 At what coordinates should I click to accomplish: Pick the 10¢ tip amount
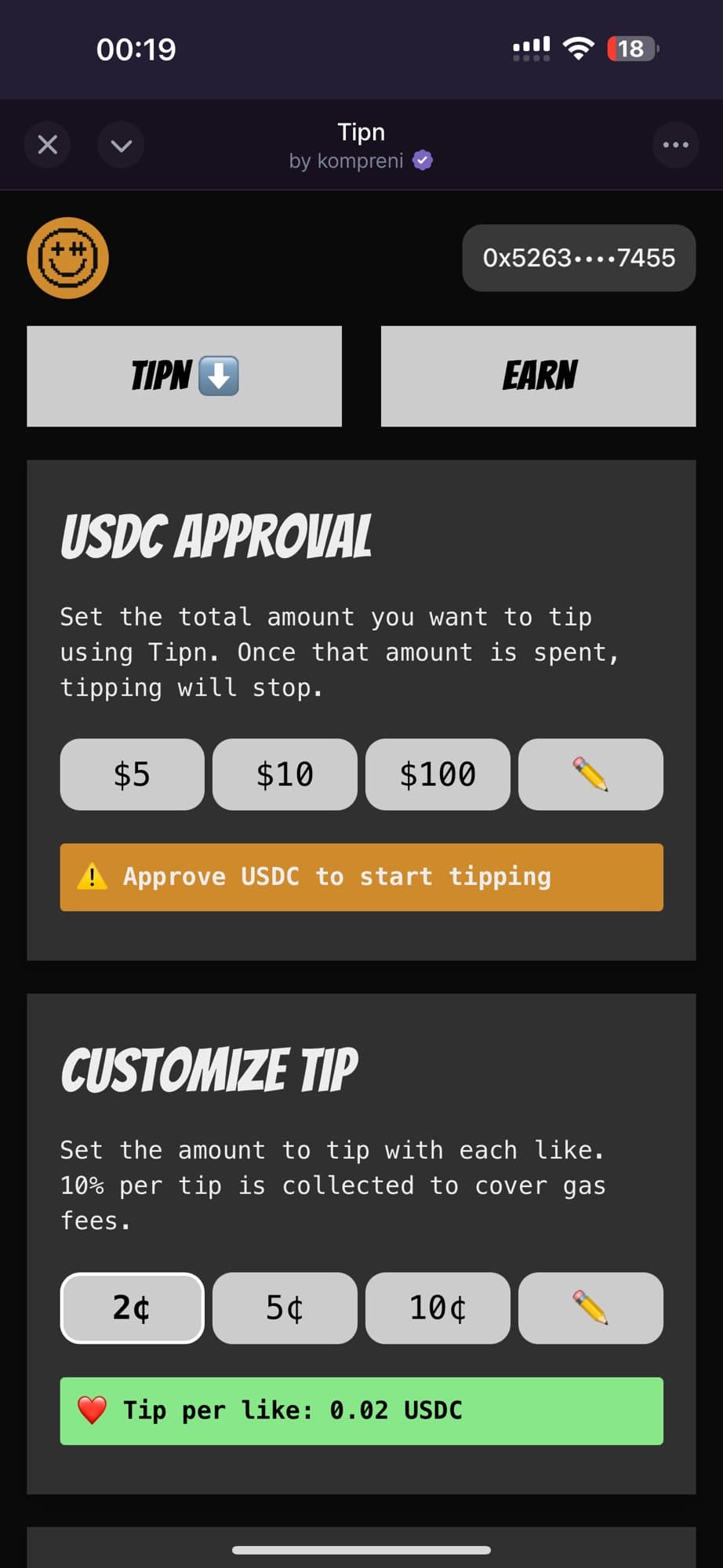pyautogui.click(x=438, y=1308)
